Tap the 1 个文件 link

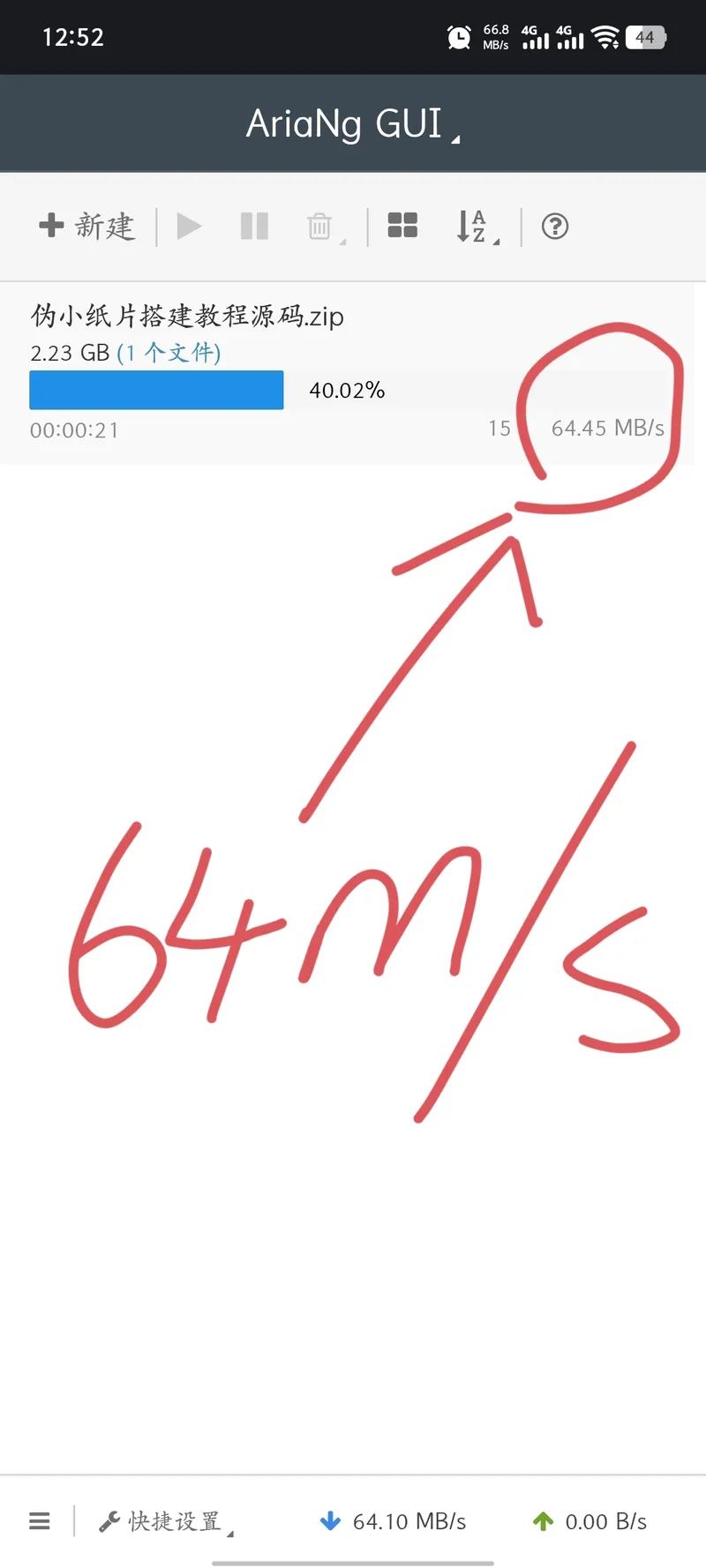169,354
